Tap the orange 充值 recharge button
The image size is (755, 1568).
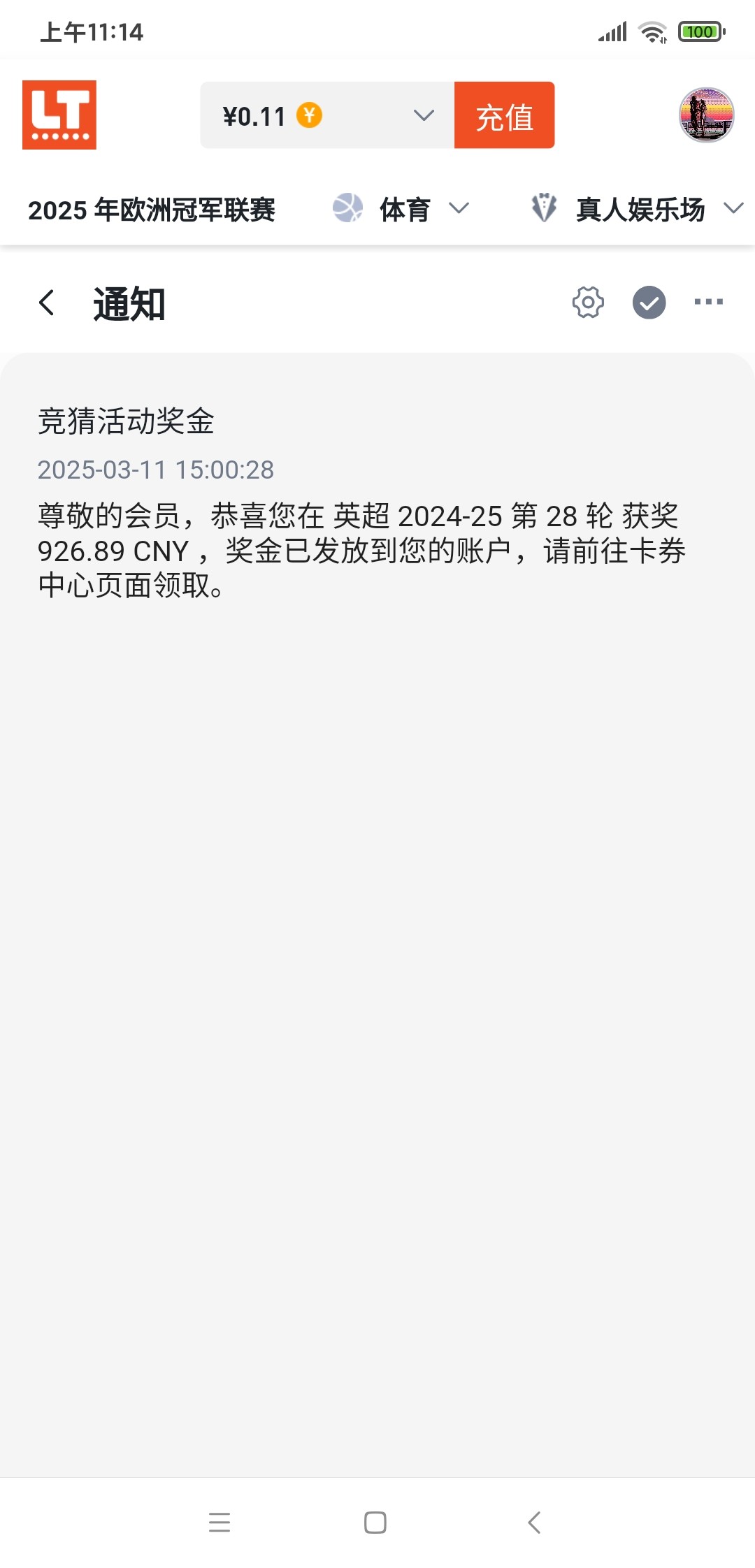(x=505, y=116)
